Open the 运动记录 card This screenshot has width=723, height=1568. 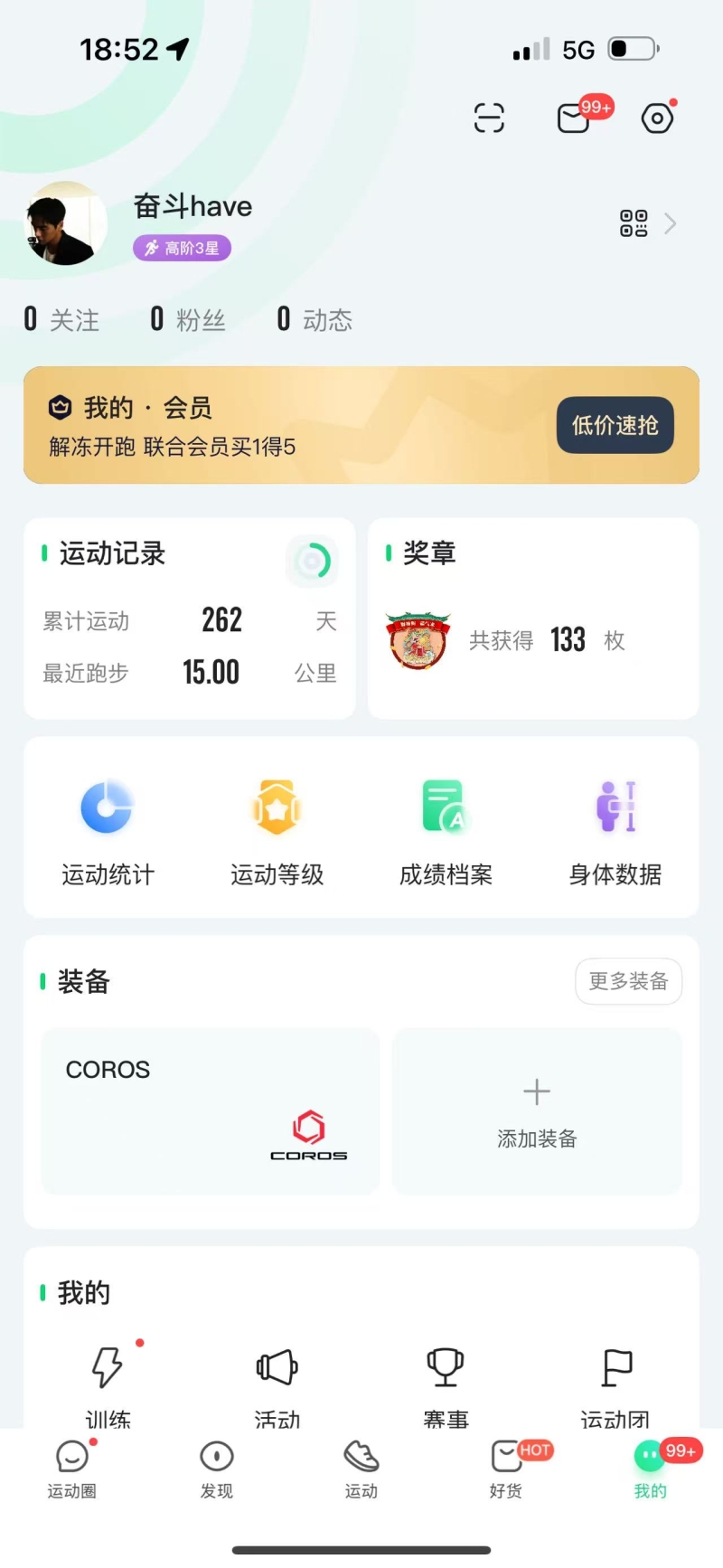coord(190,619)
